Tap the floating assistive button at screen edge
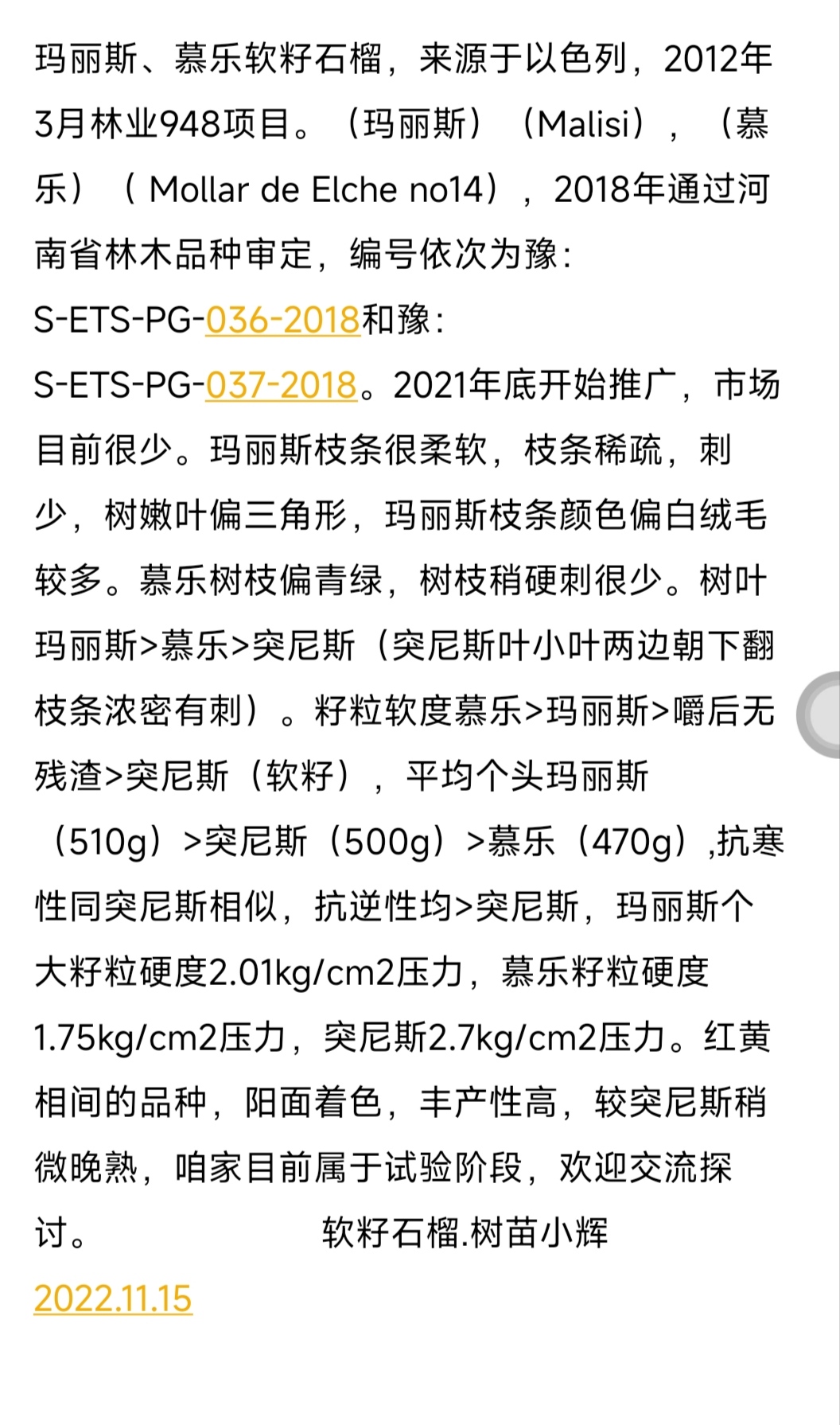The height and width of the screenshot is (1425, 840). point(819,714)
